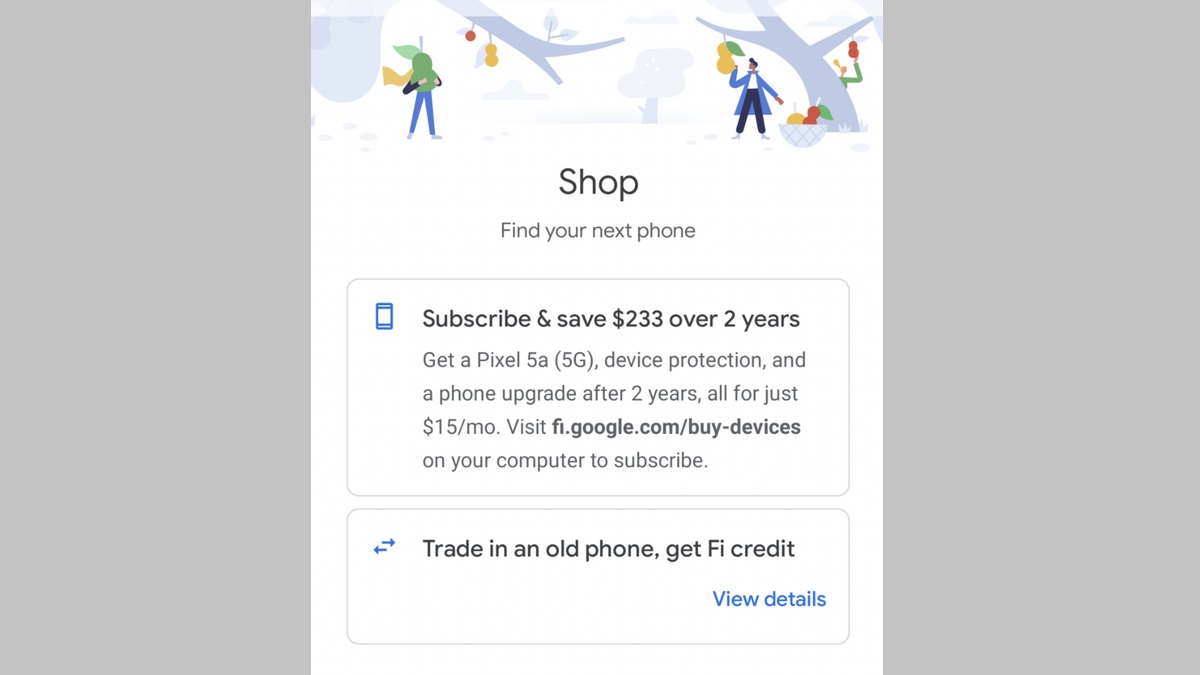Open the Trade in an old phone card
1200x675 pixels.
[607, 549]
